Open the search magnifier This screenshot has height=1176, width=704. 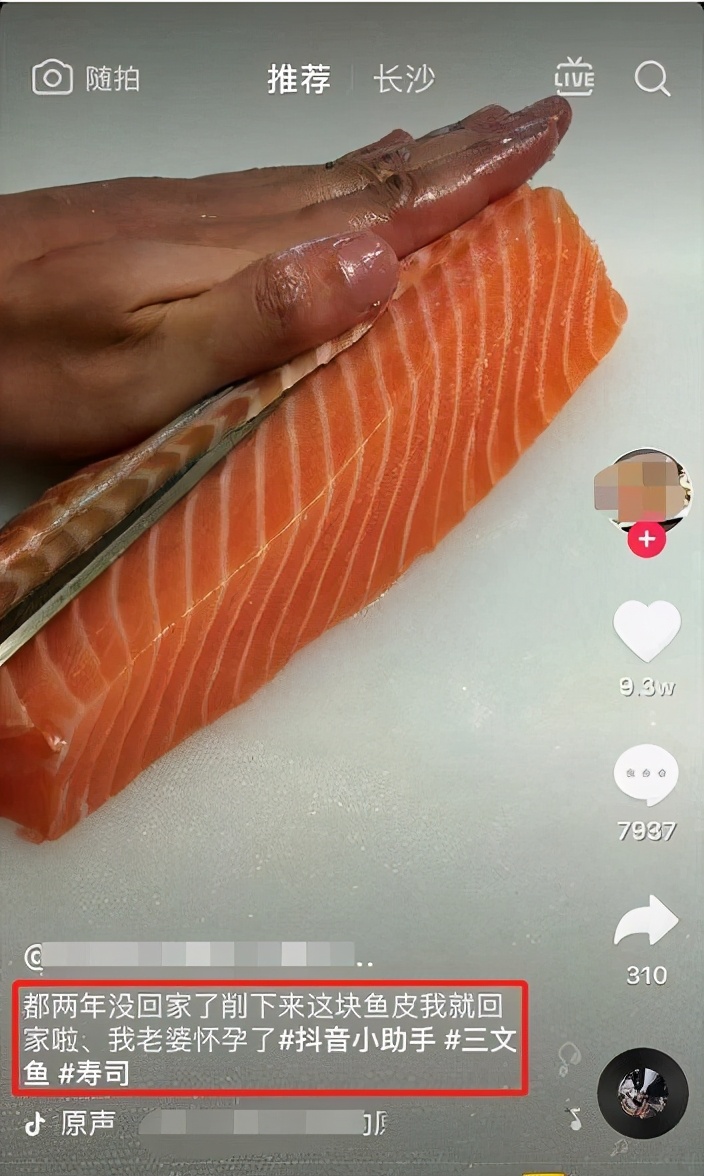(x=652, y=78)
